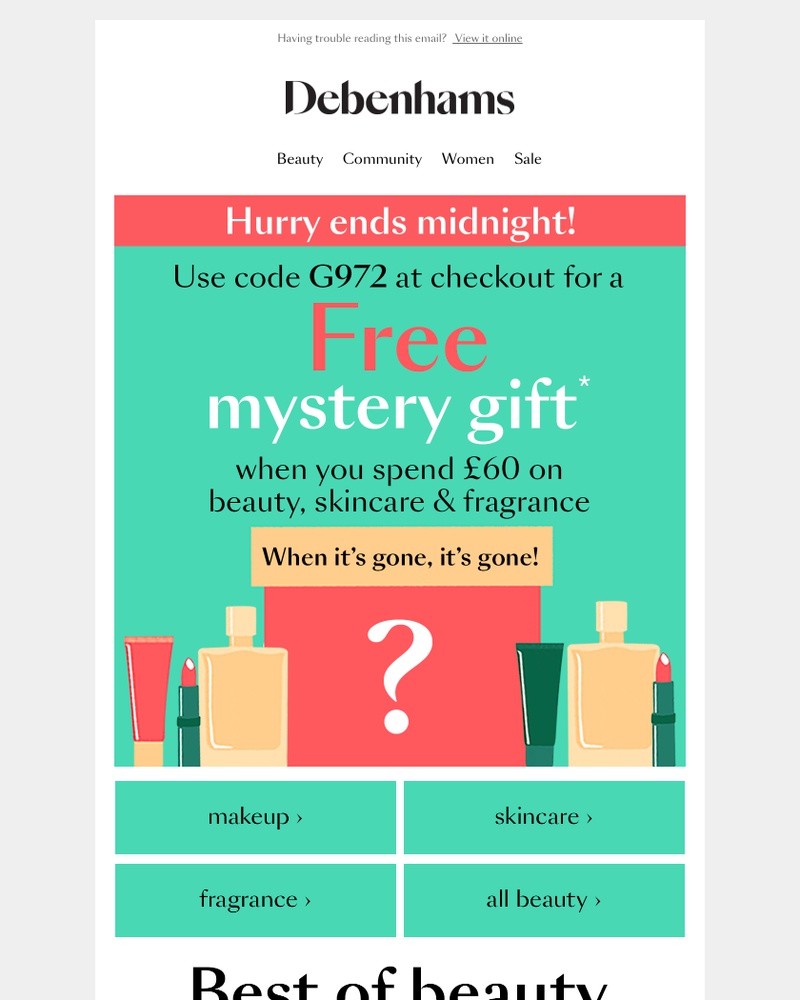Select the all beauty button
The height and width of the screenshot is (1000, 800).
(x=544, y=900)
